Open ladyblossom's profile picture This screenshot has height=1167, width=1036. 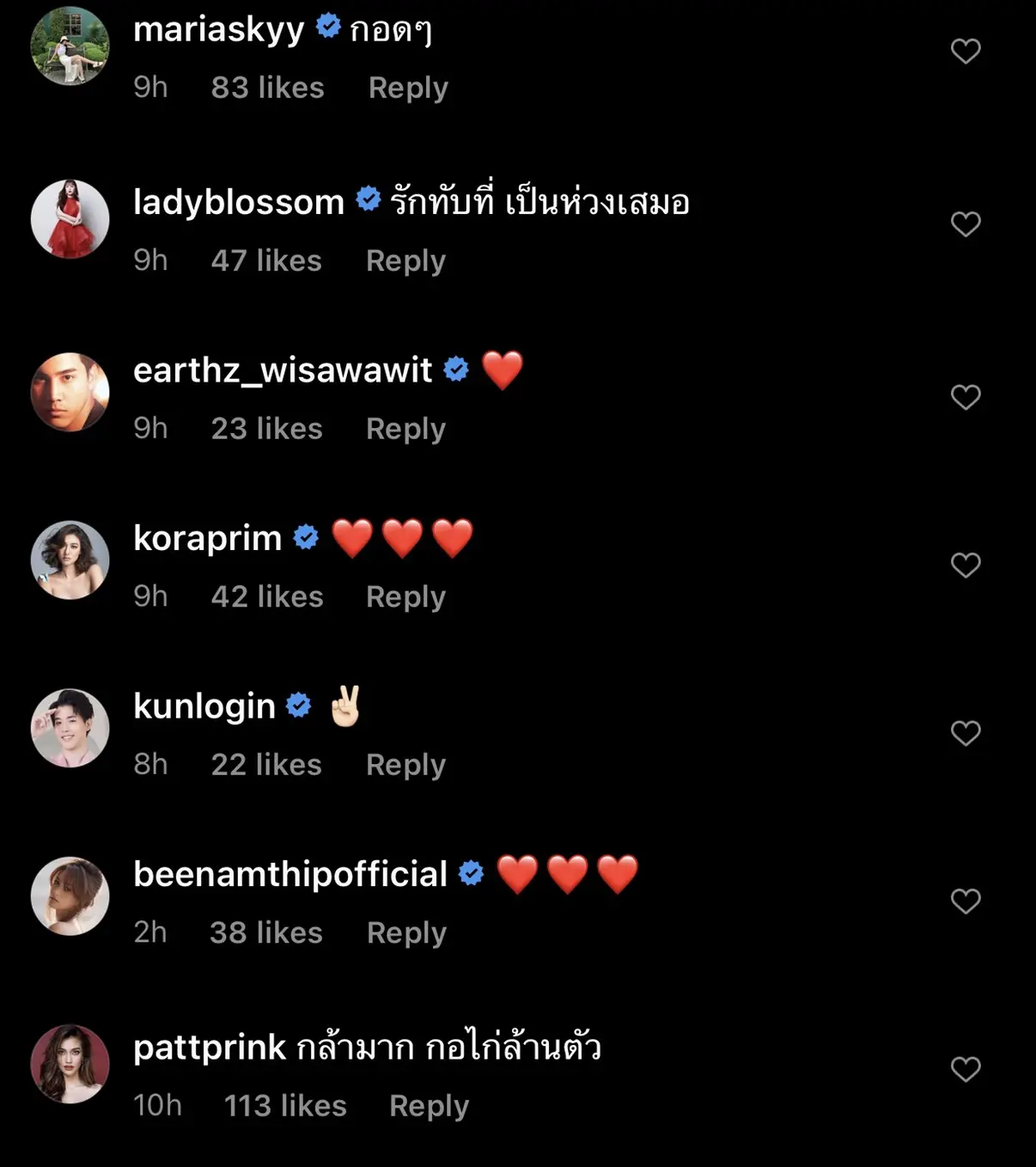click(x=70, y=219)
